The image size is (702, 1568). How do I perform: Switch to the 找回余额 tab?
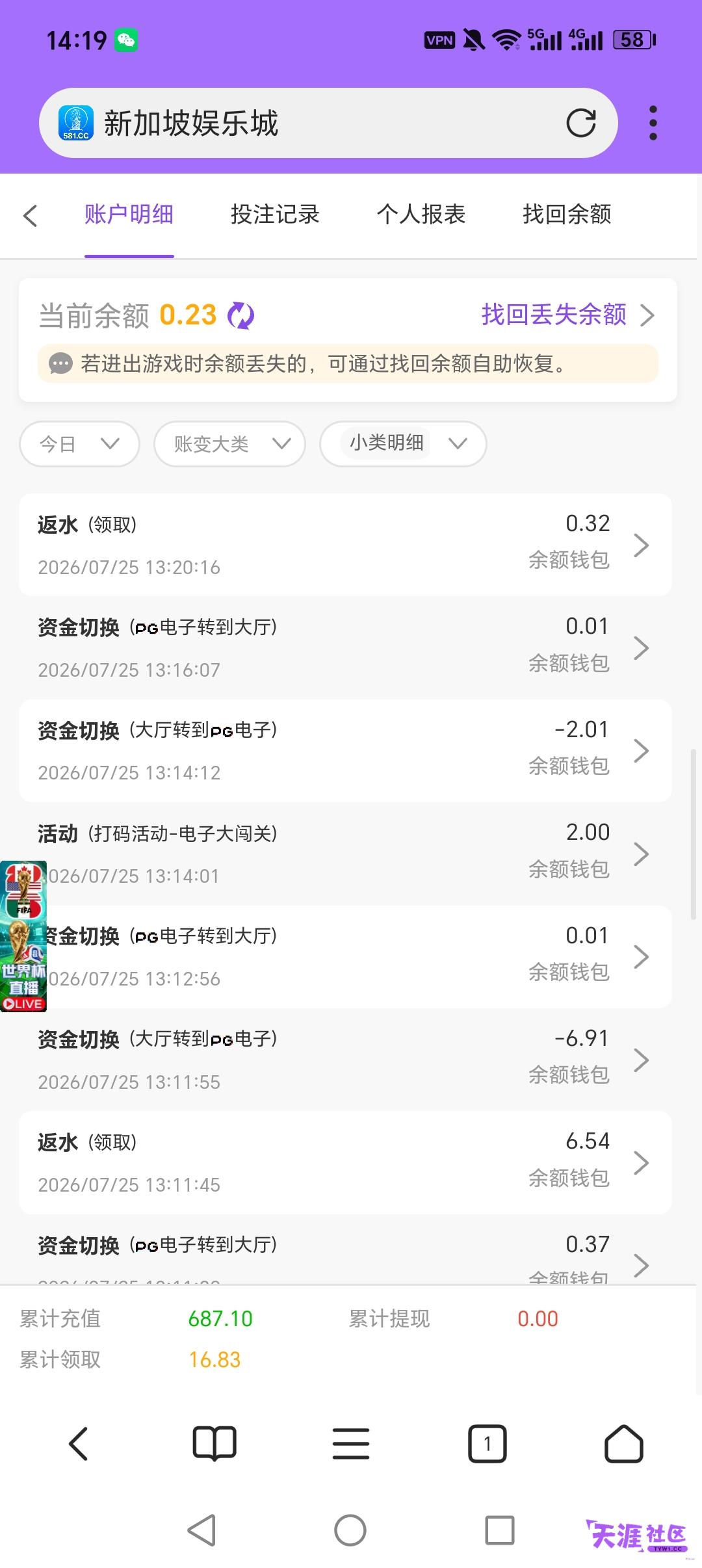click(x=567, y=214)
